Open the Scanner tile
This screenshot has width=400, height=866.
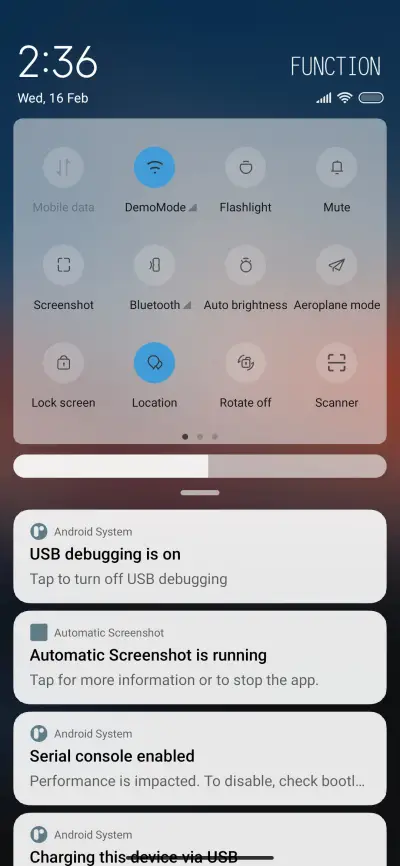pyautogui.click(x=336, y=363)
